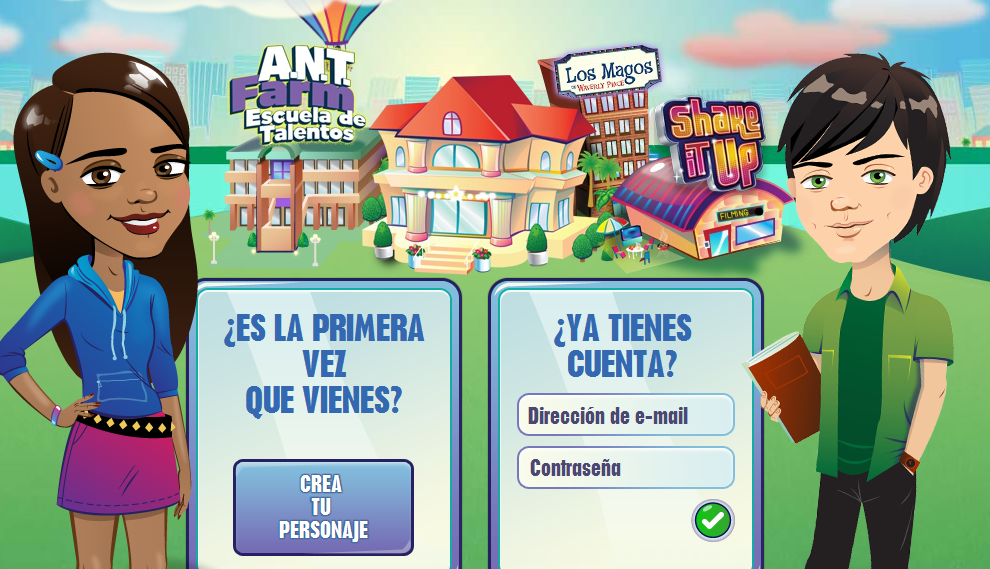The width and height of the screenshot is (990, 569).
Task: Select the Contraseña password field
Action: click(625, 468)
